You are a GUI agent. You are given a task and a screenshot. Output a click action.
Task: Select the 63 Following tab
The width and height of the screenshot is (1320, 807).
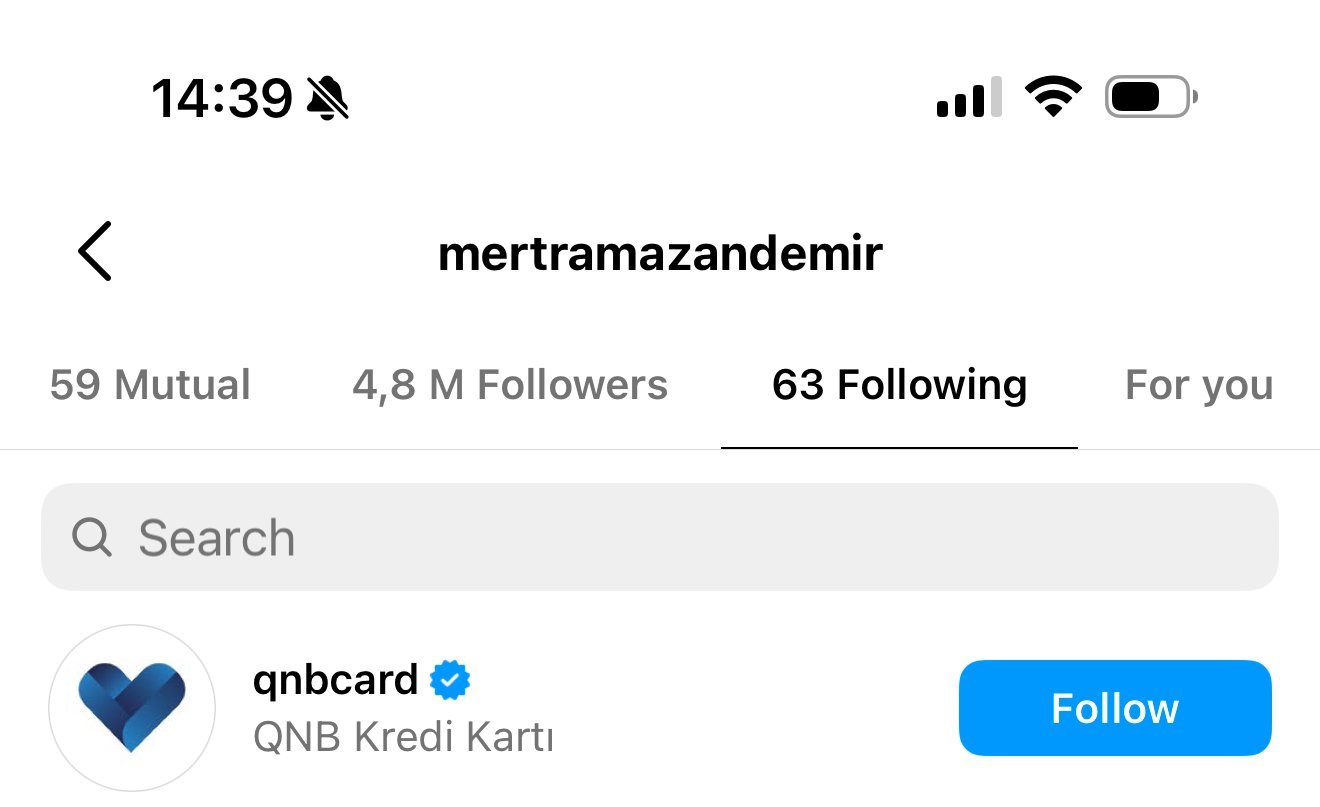899,385
